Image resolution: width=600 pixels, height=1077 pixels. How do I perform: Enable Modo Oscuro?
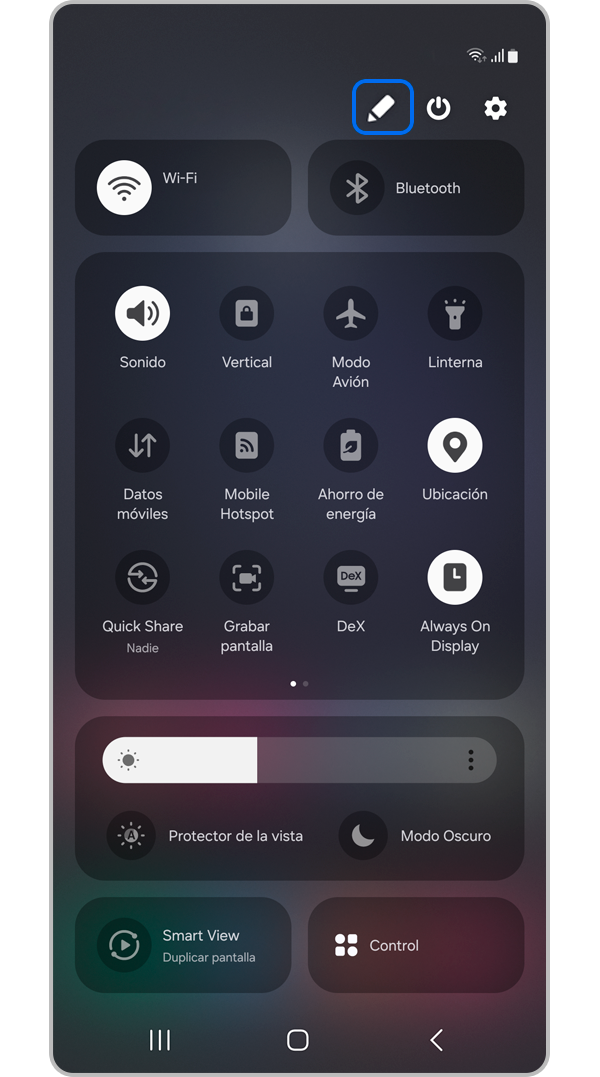point(364,836)
